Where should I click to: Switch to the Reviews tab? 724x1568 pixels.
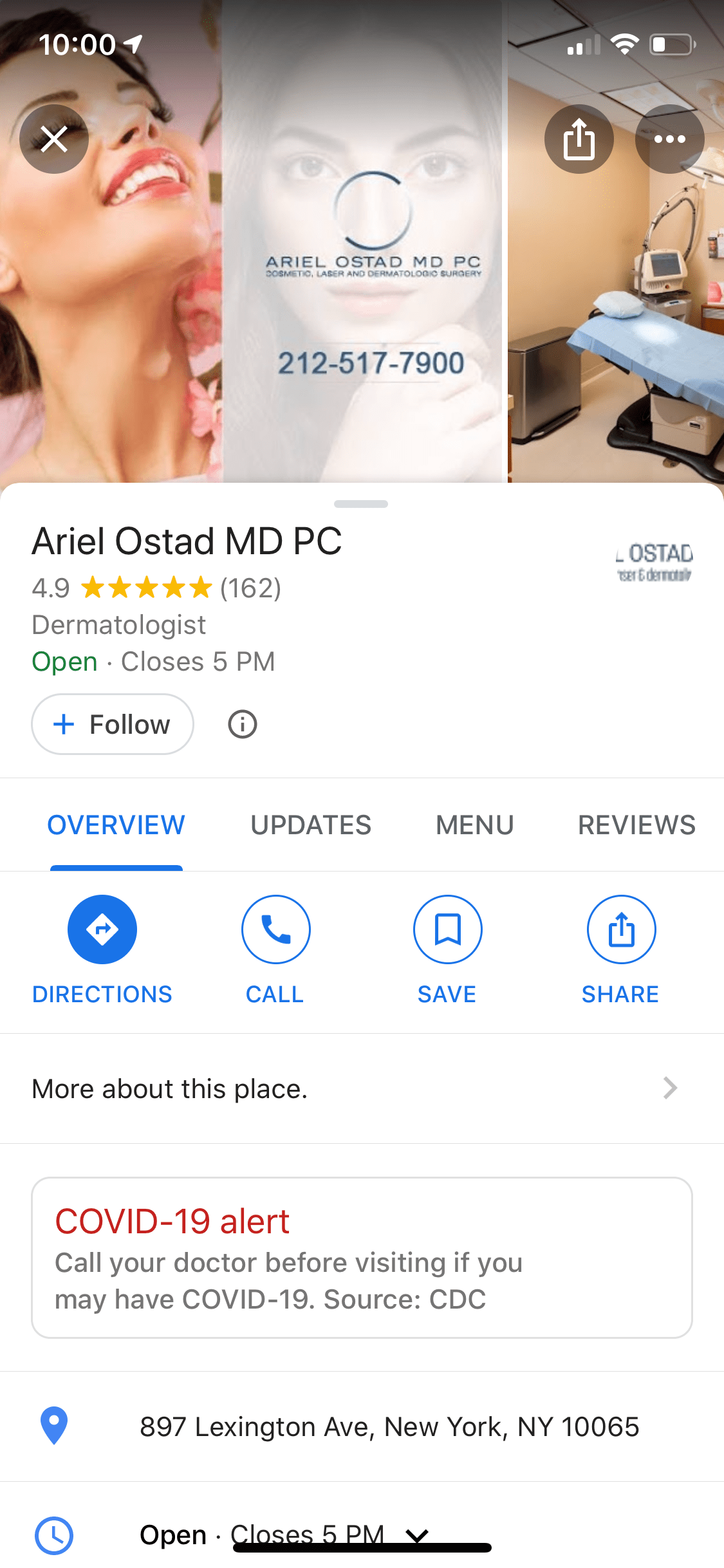(x=636, y=825)
